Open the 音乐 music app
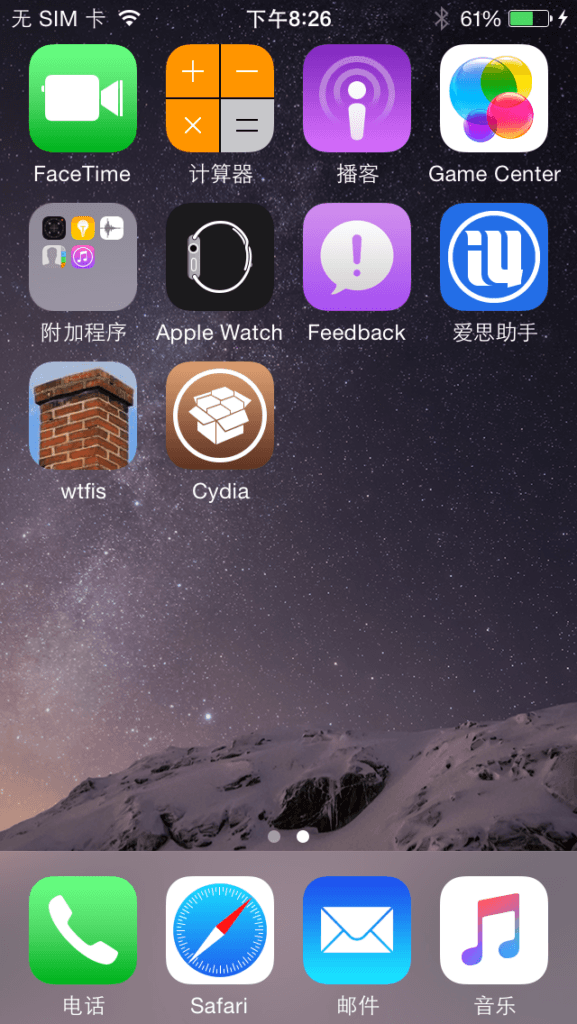577x1024 pixels. coord(494,930)
